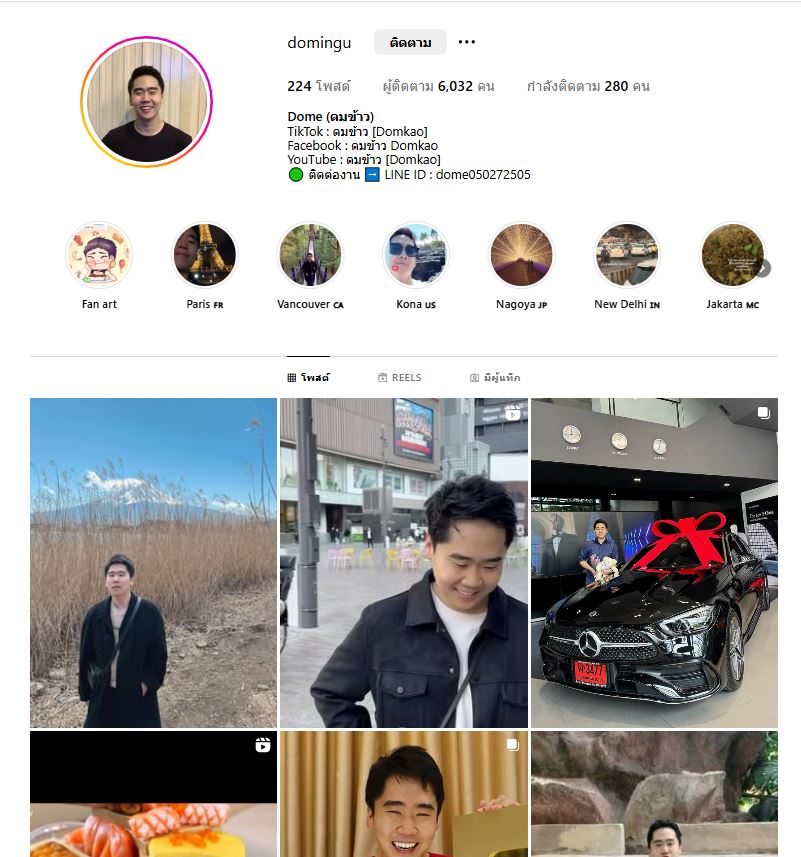Open the Kona highlight

click(x=416, y=255)
